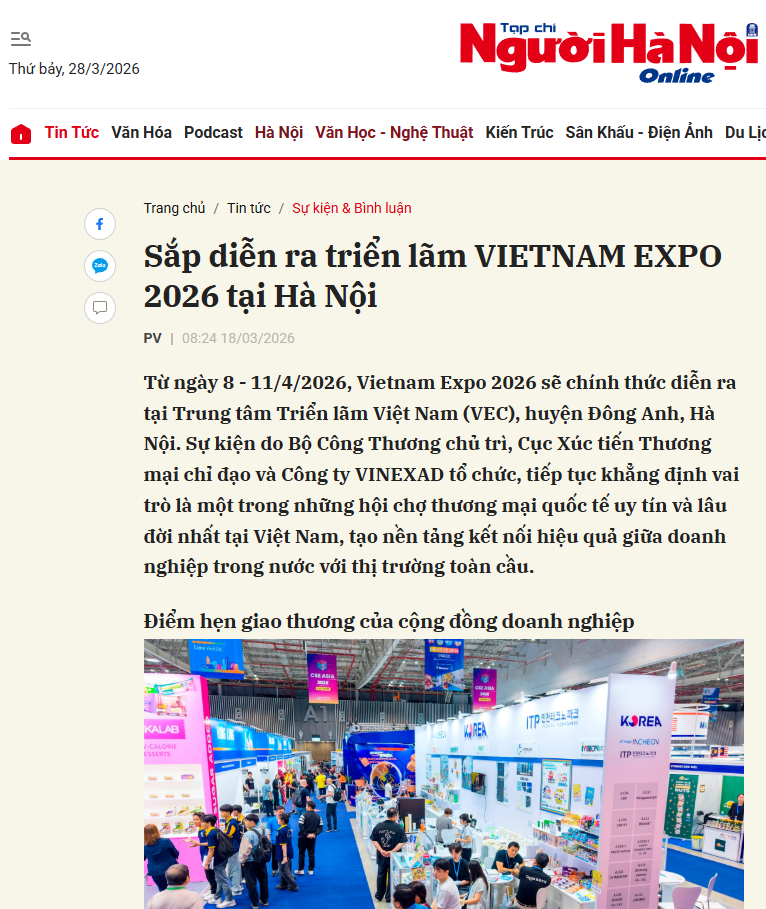766x909 pixels.
Task: Tap the Trang chủ breadcrumb link
Action: (174, 208)
